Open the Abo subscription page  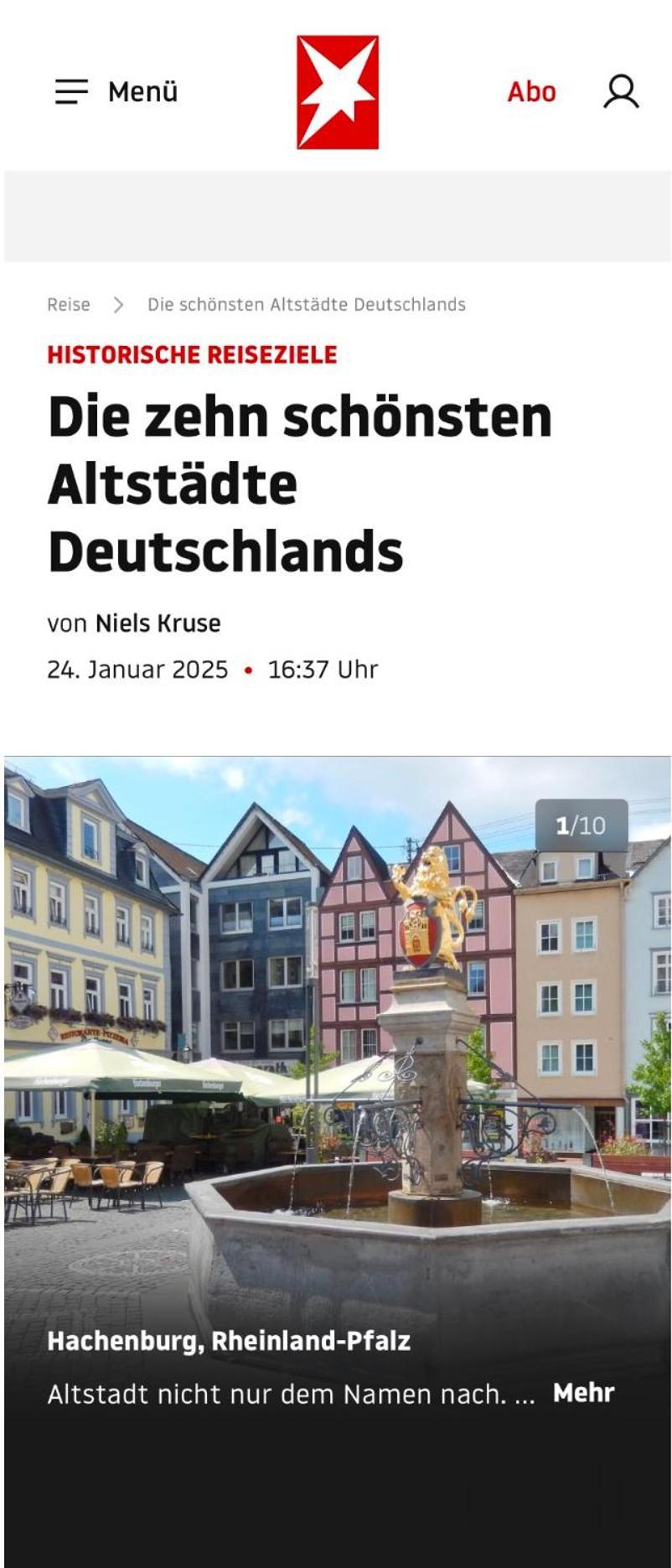531,91
